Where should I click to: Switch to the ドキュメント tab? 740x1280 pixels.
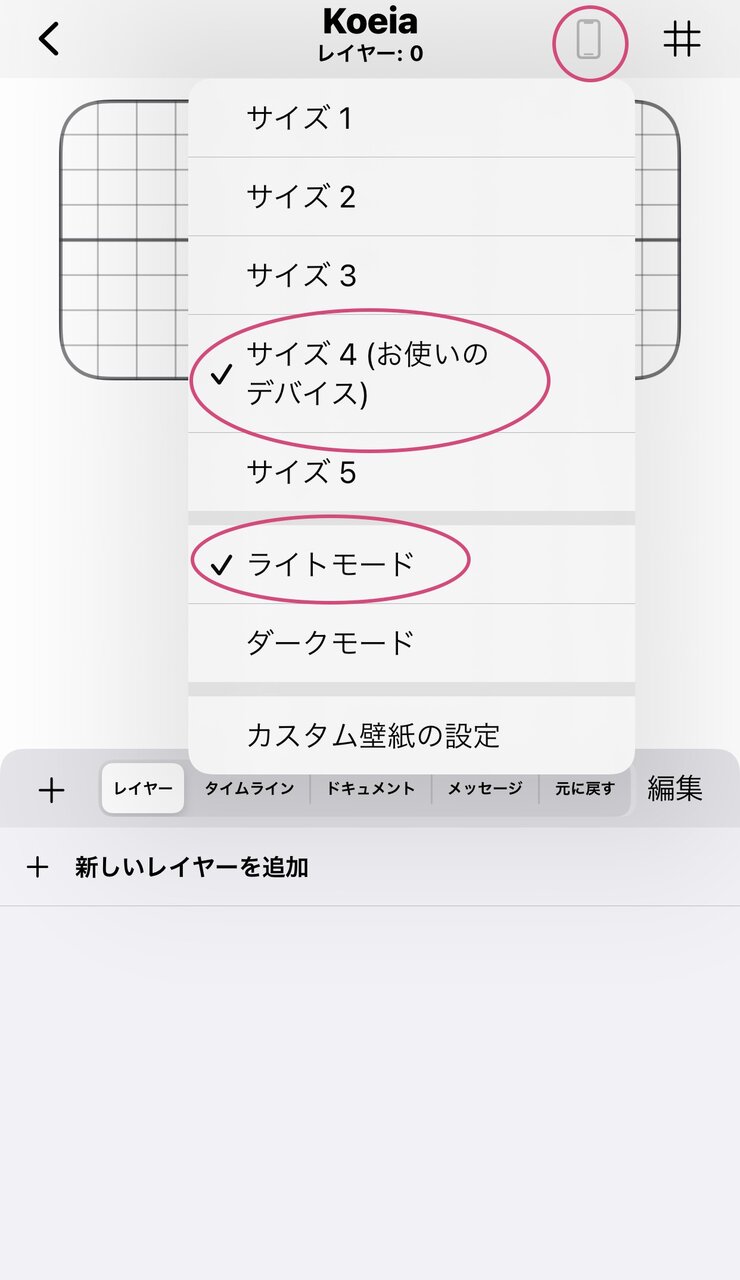point(371,788)
